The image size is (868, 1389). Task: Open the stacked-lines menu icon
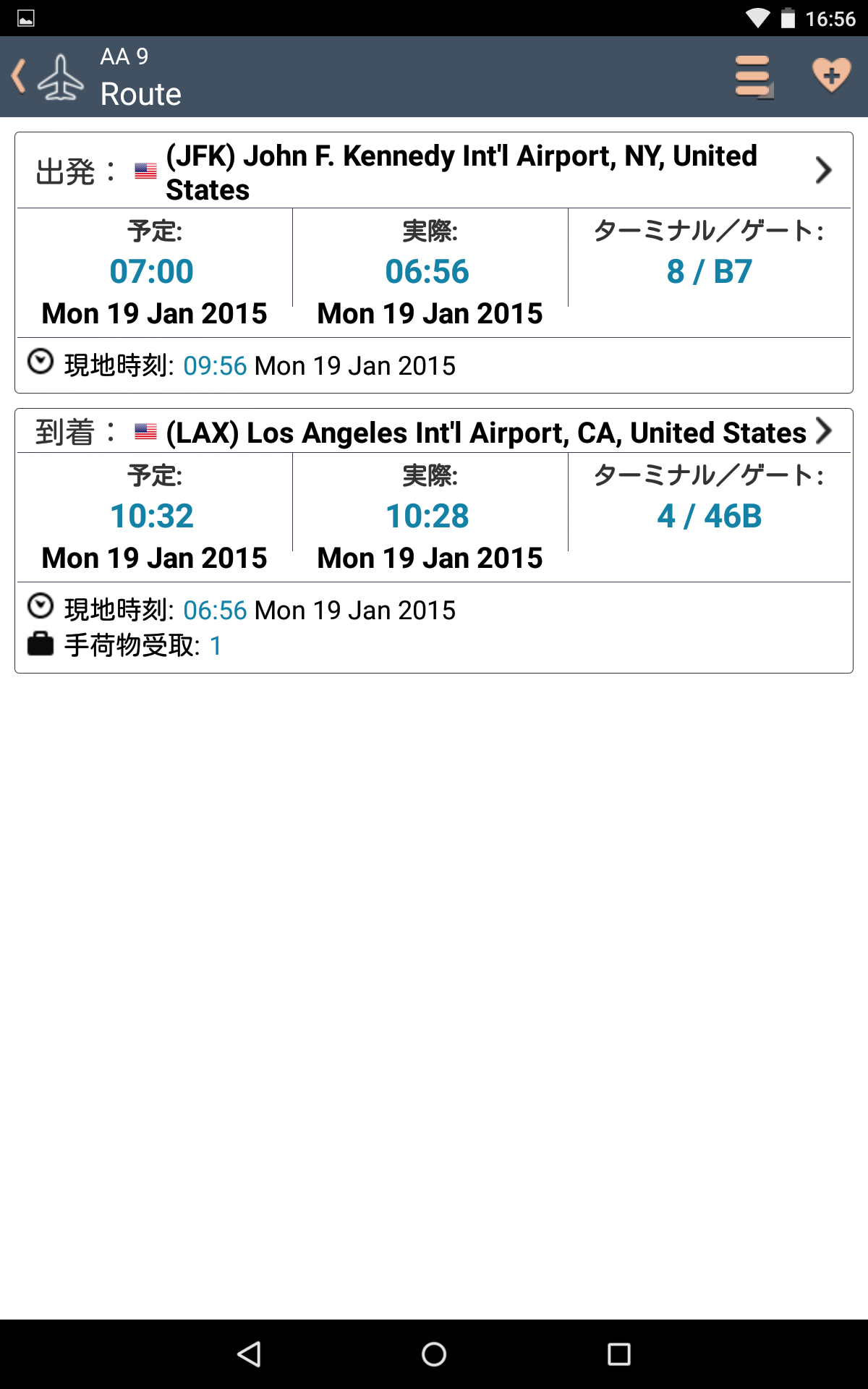coord(753,77)
